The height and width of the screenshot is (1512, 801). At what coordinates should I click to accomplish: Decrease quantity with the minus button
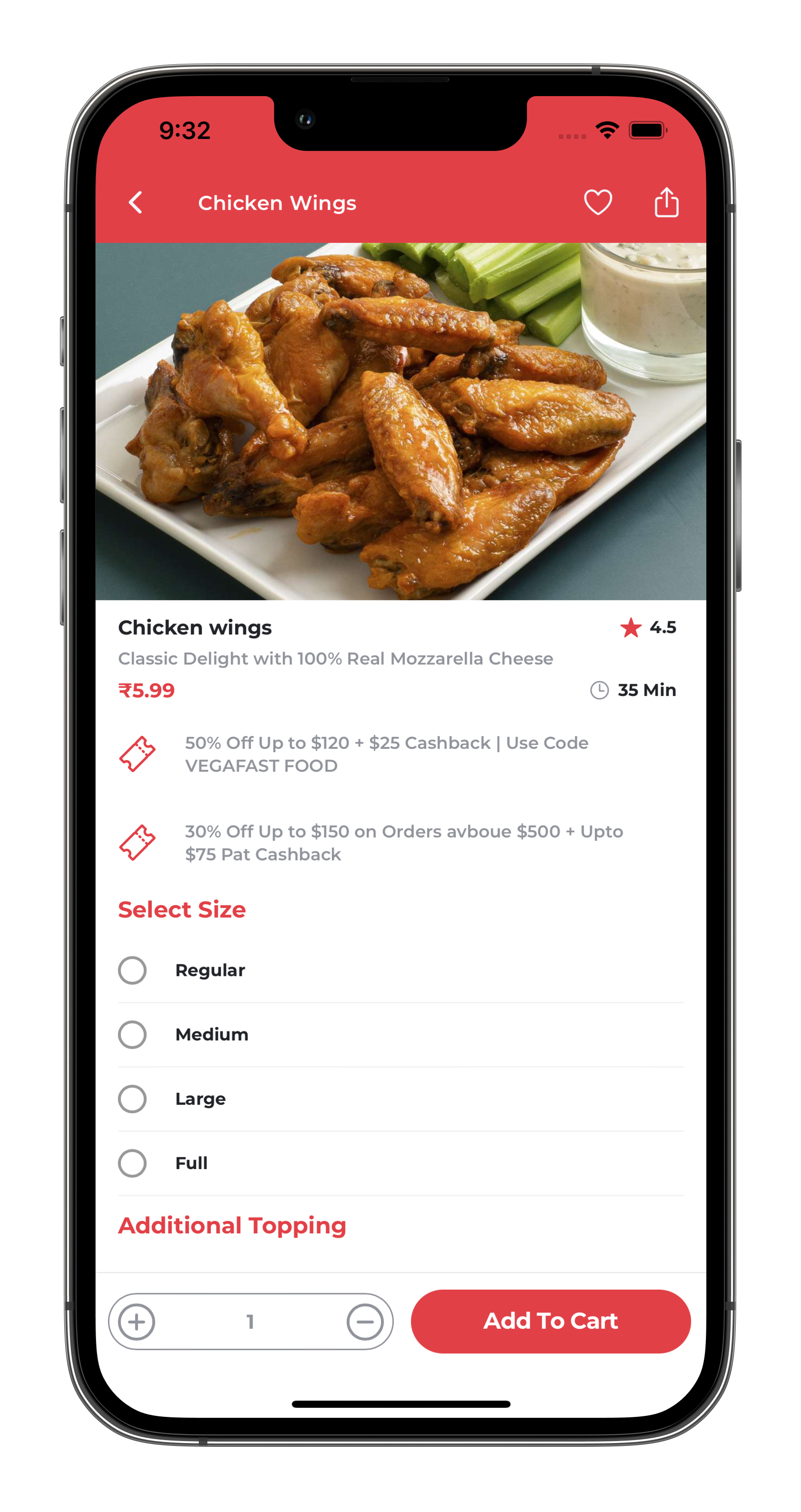364,1322
